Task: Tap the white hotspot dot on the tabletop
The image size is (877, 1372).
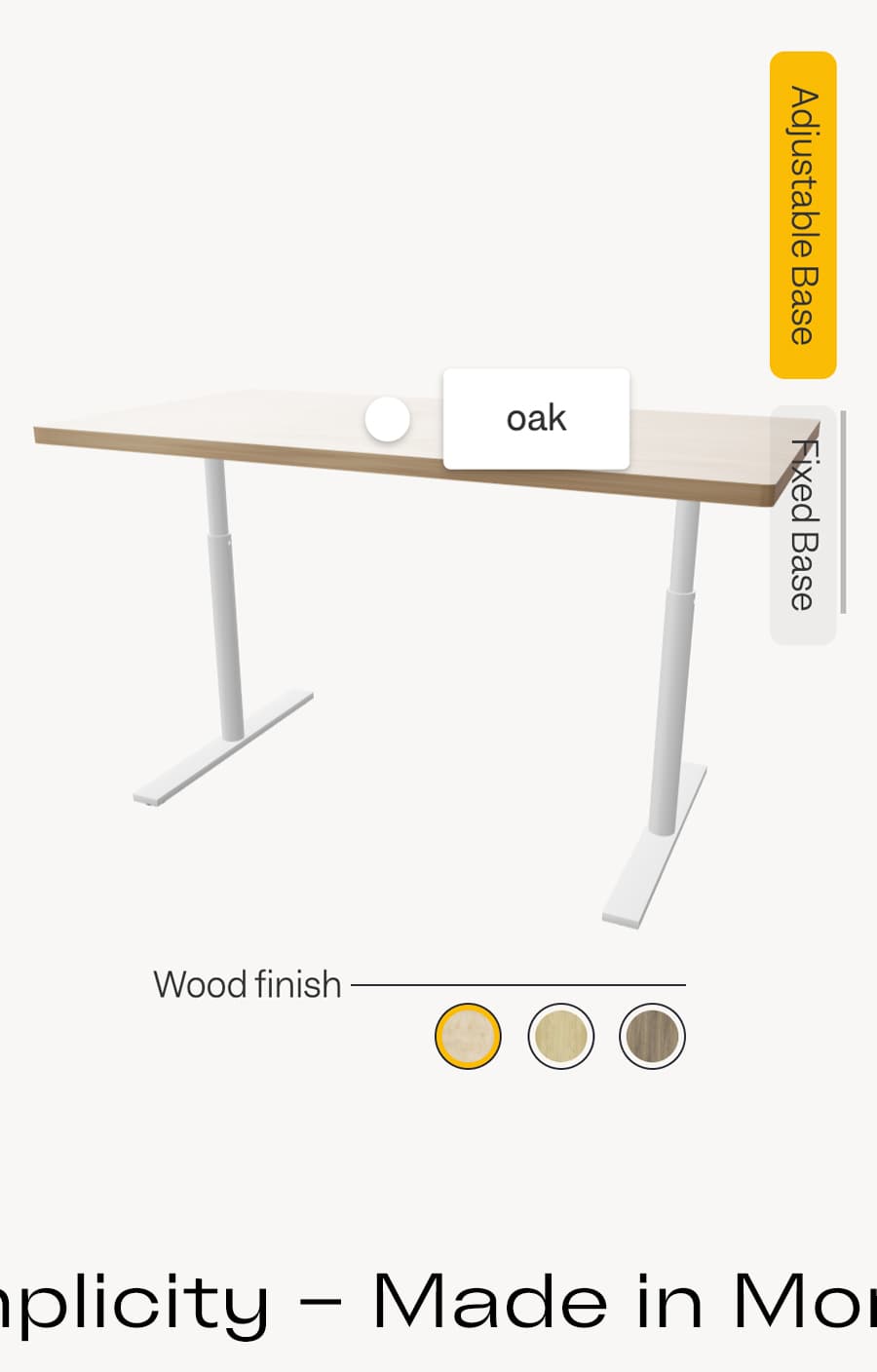Action: (x=387, y=419)
